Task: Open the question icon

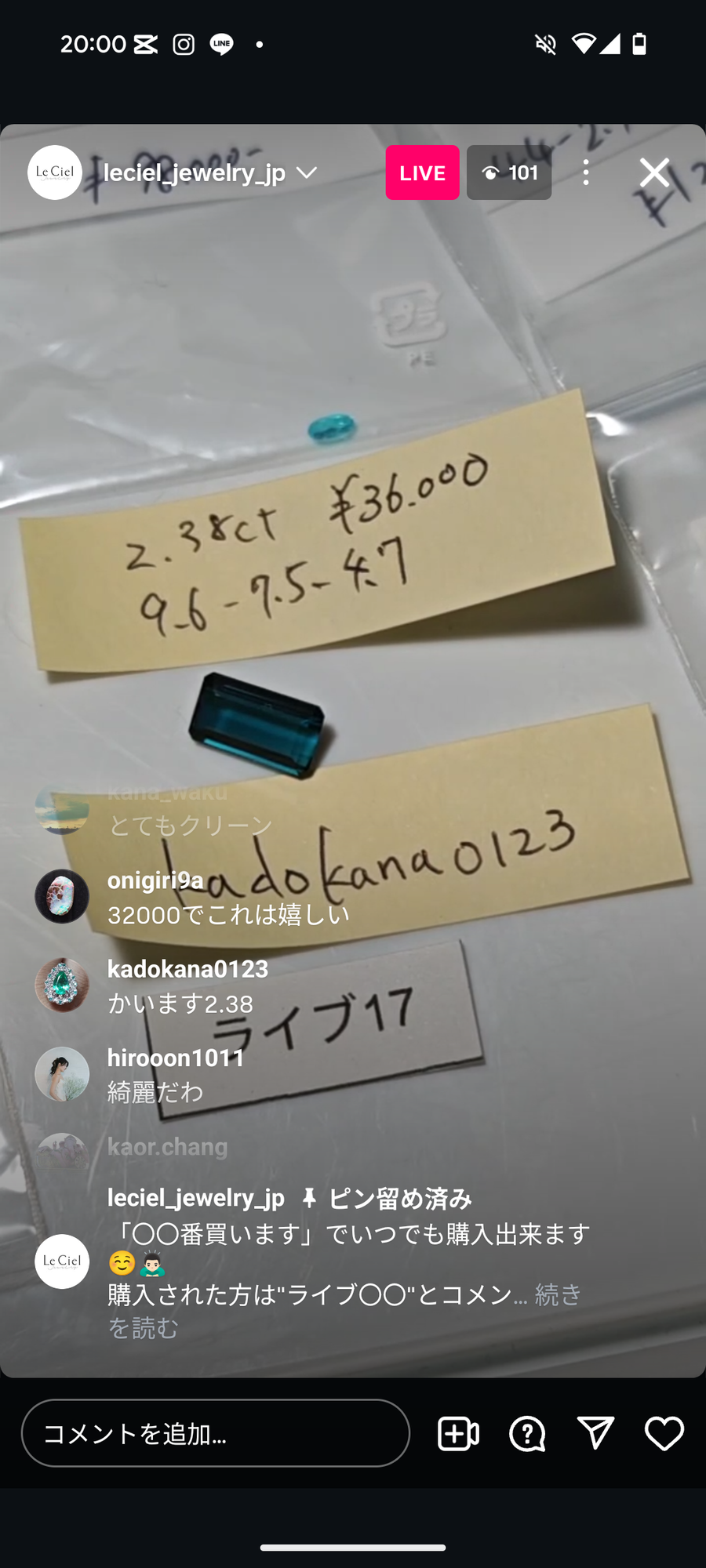Action: pos(527,1434)
